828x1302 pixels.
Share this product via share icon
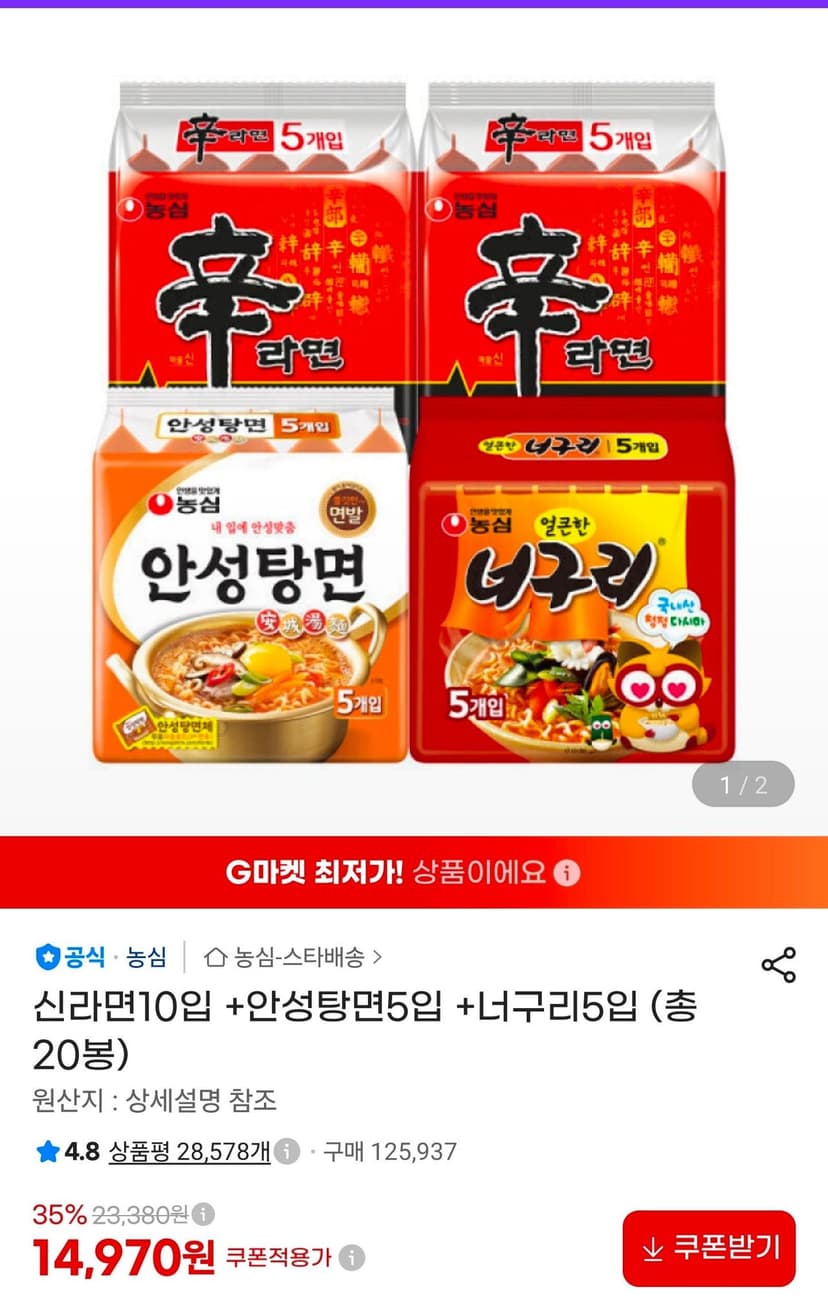778,965
